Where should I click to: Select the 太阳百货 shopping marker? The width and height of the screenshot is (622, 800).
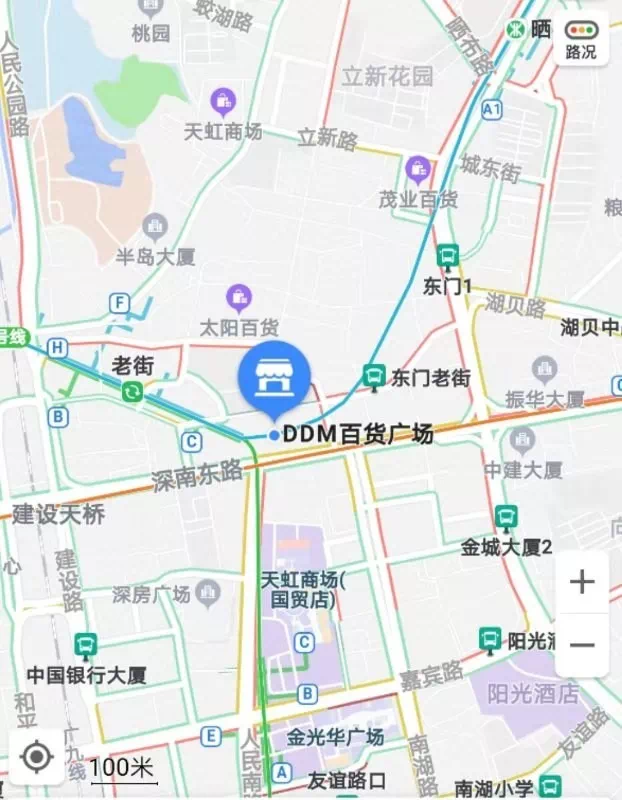(x=239, y=296)
